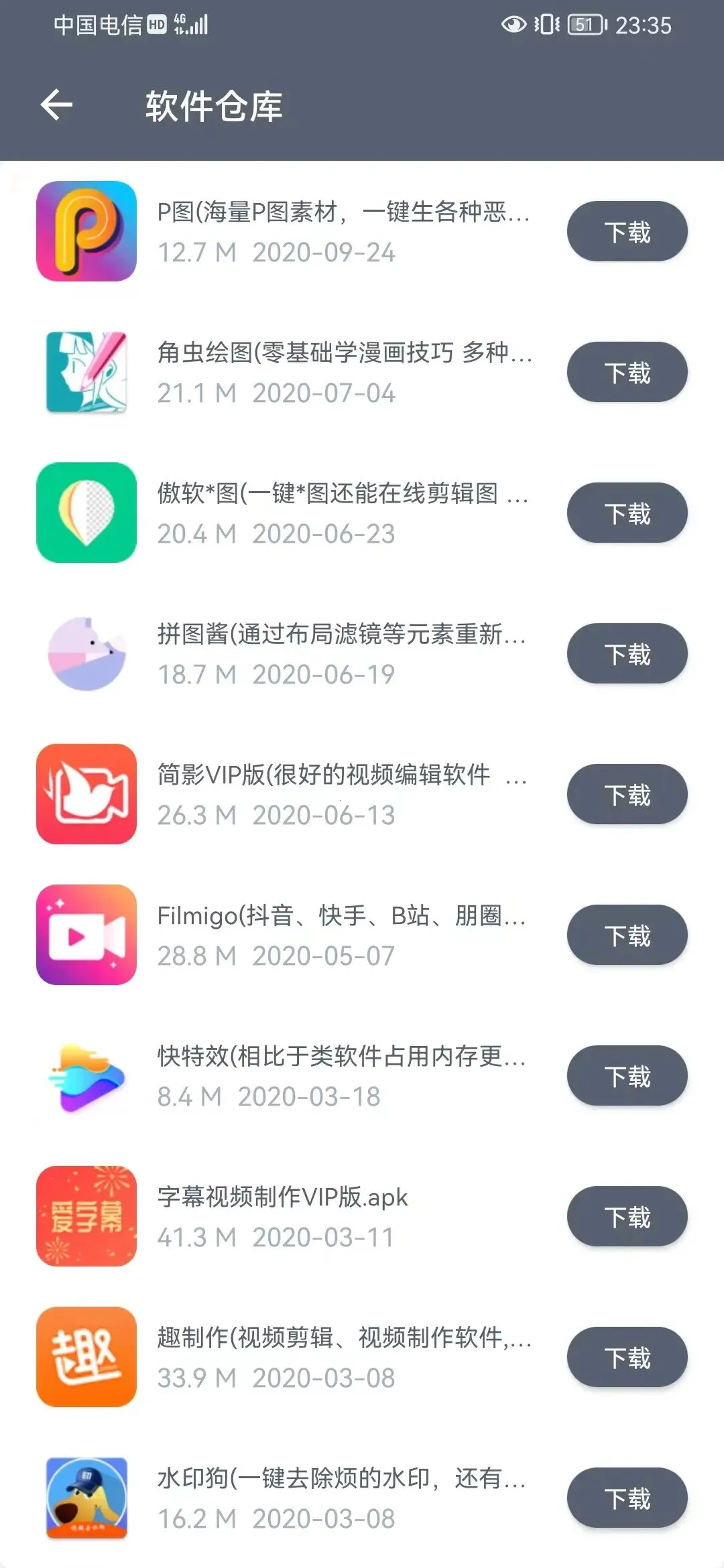Download the 拼图酱 collage app

click(627, 653)
